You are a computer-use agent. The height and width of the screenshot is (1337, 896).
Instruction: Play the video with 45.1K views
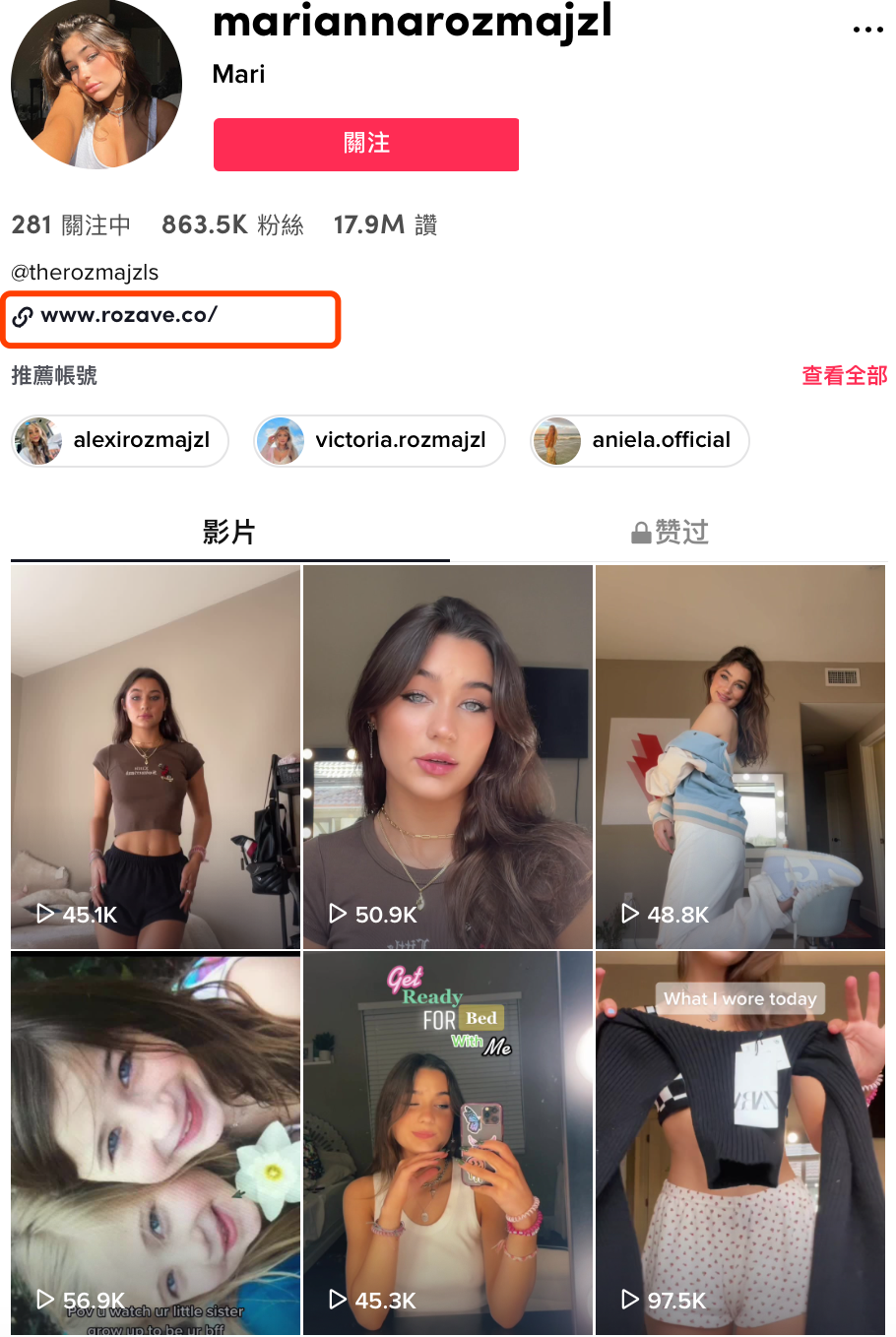point(156,756)
